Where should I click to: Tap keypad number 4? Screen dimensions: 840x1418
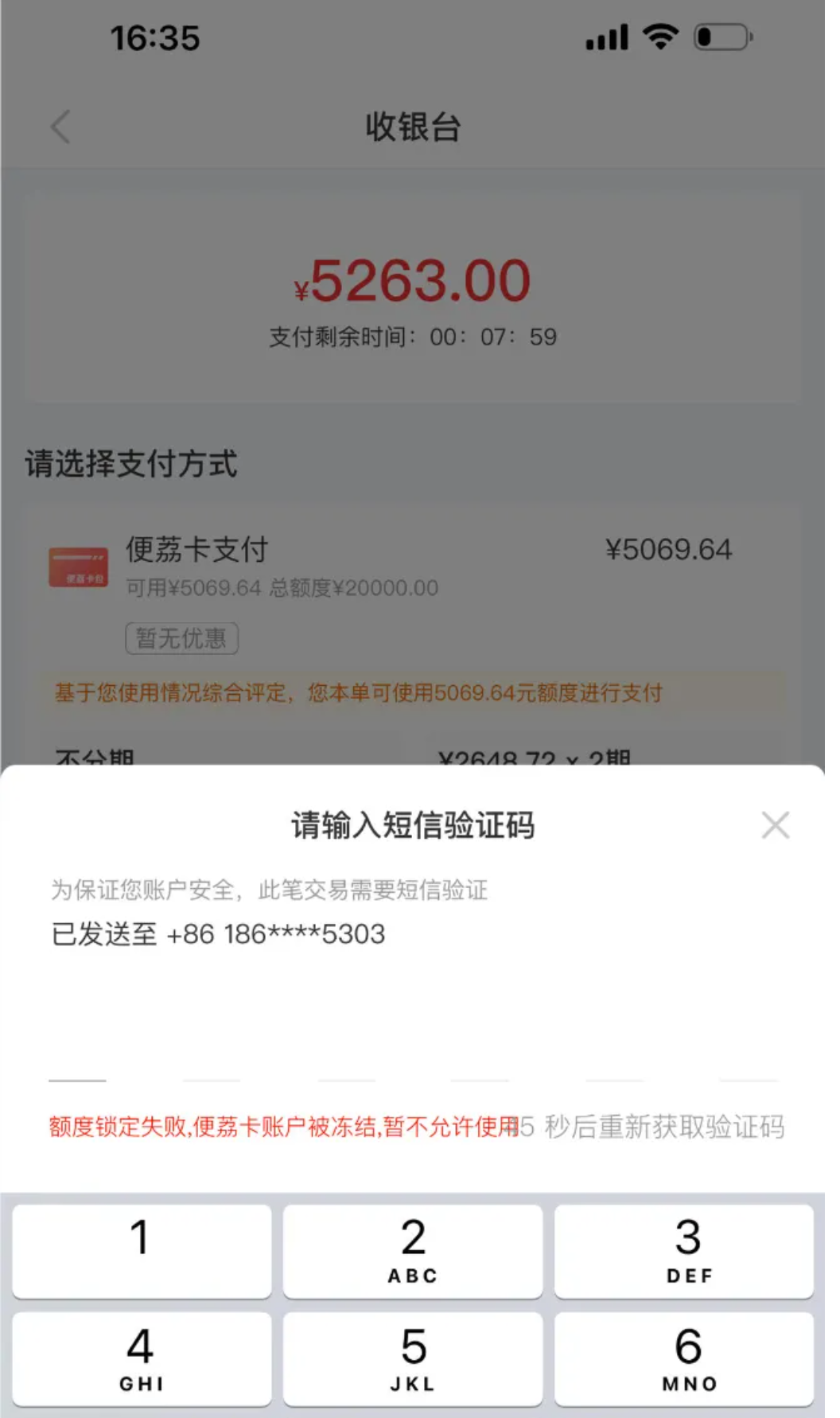142,1358
